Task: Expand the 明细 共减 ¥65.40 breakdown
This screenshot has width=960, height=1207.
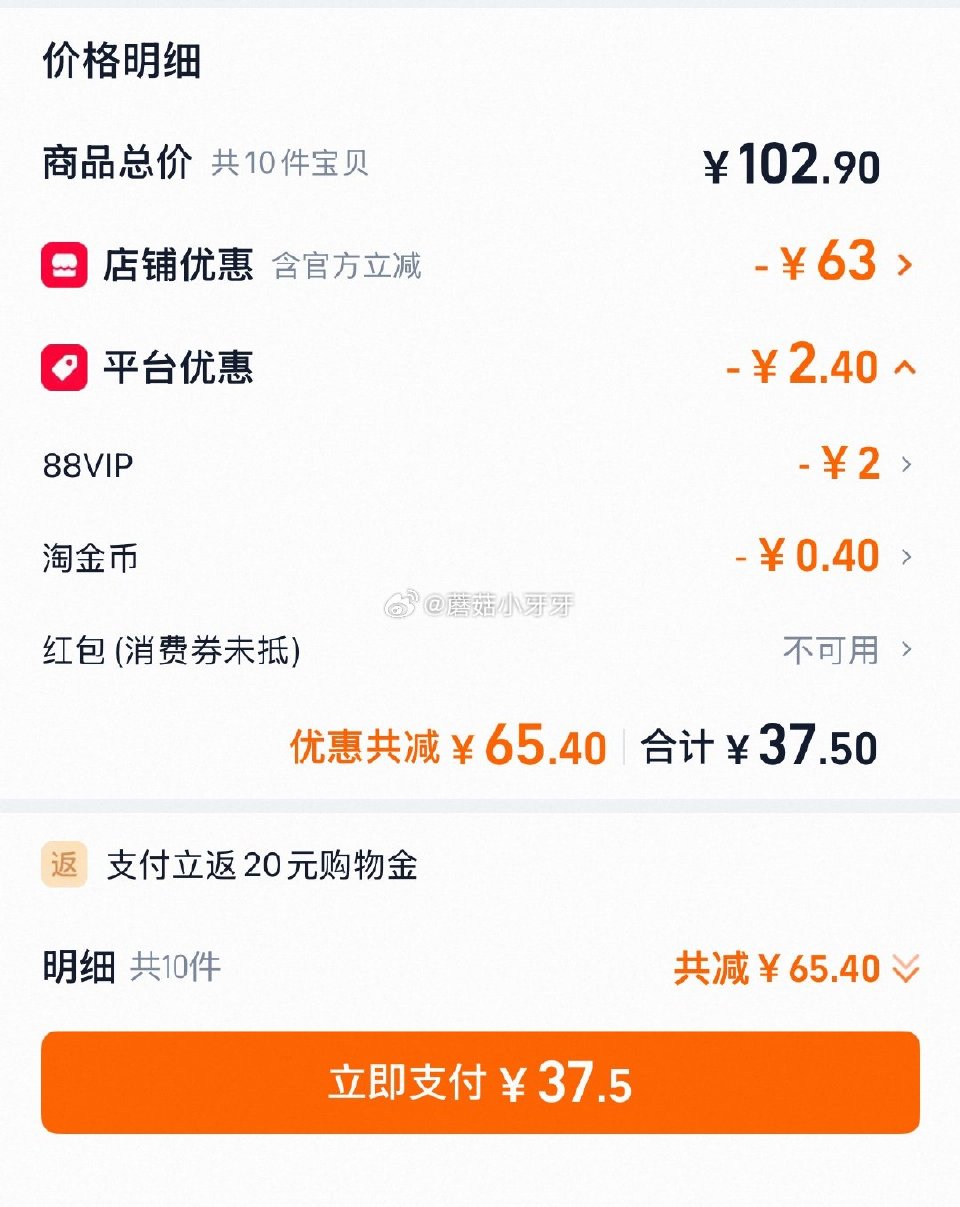Action: pos(905,968)
